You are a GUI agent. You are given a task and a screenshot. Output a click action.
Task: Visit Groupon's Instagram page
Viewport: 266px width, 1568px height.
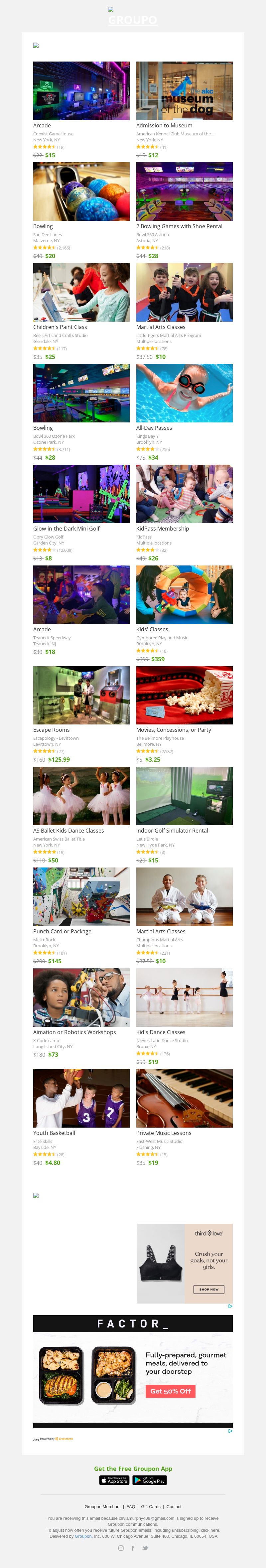[120, 1548]
